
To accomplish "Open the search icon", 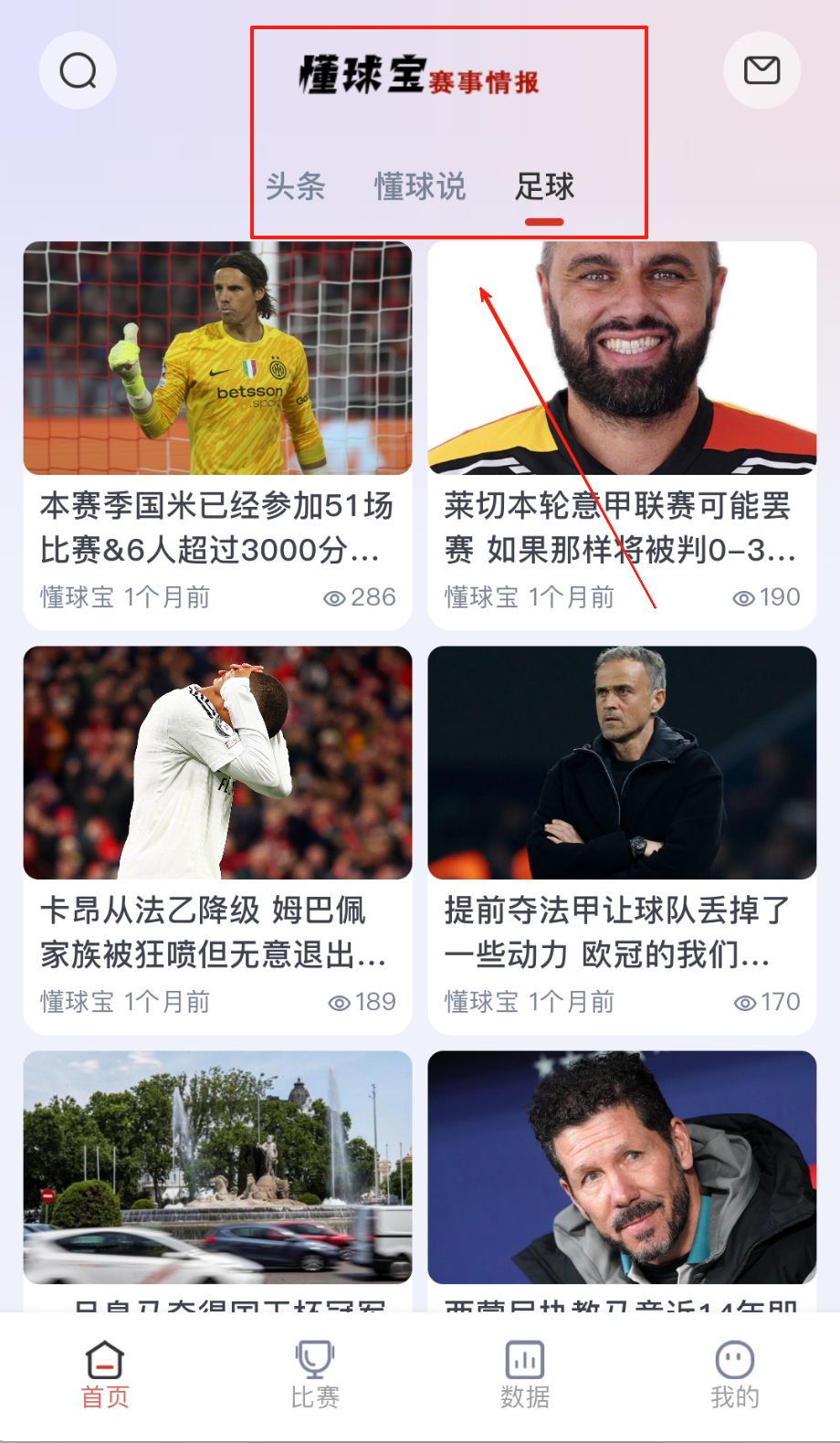I will point(78,70).
